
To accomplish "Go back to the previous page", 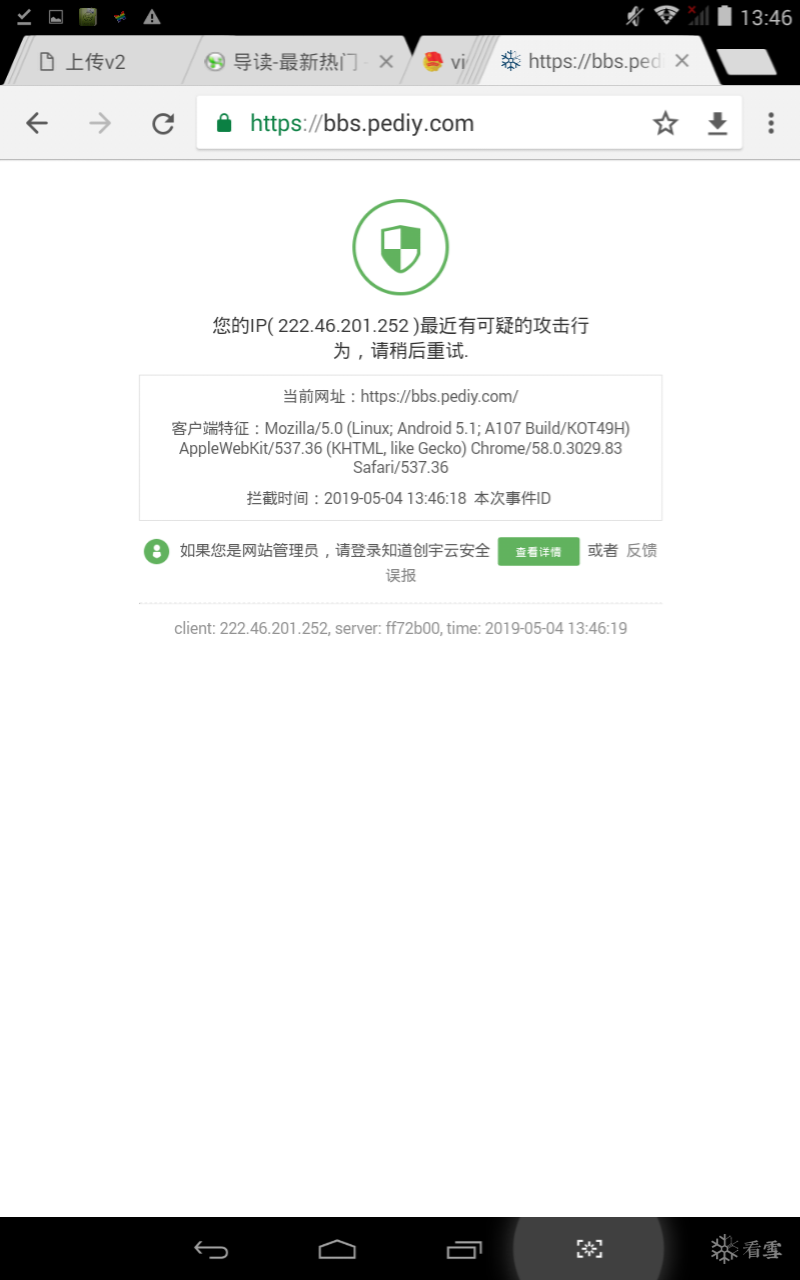I will [37, 123].
